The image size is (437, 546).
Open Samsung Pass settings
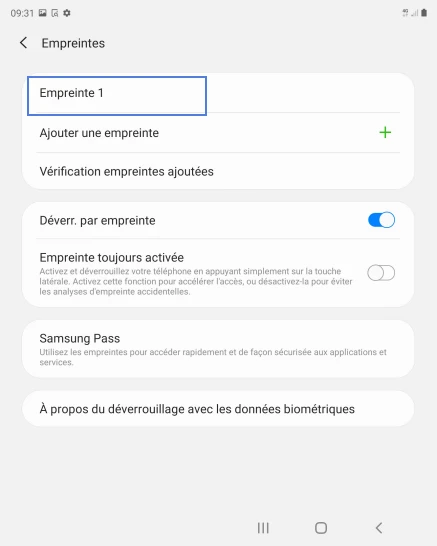click(218, 349)
